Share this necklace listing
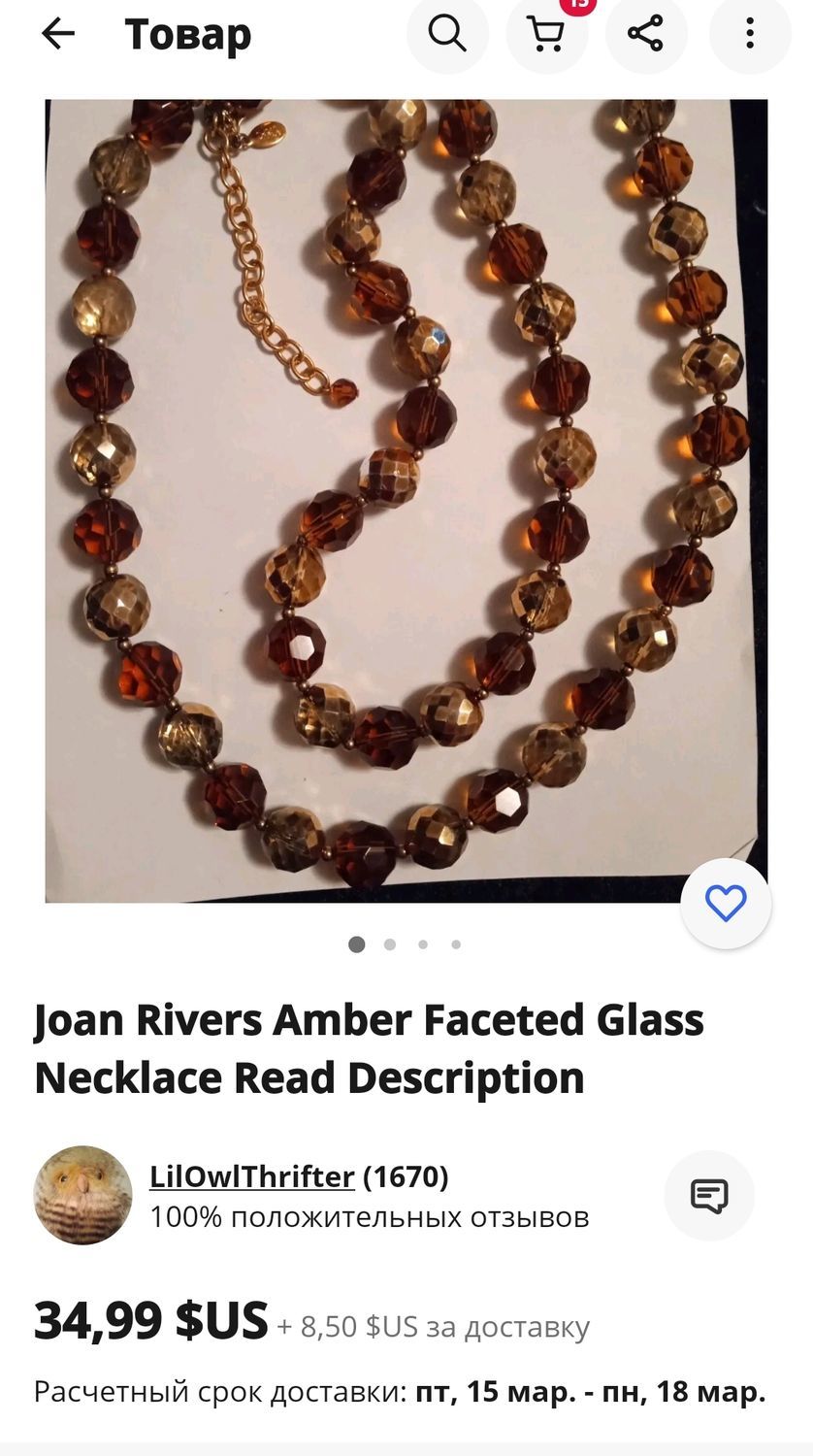The image size is (813, 1456). point(645,34)
